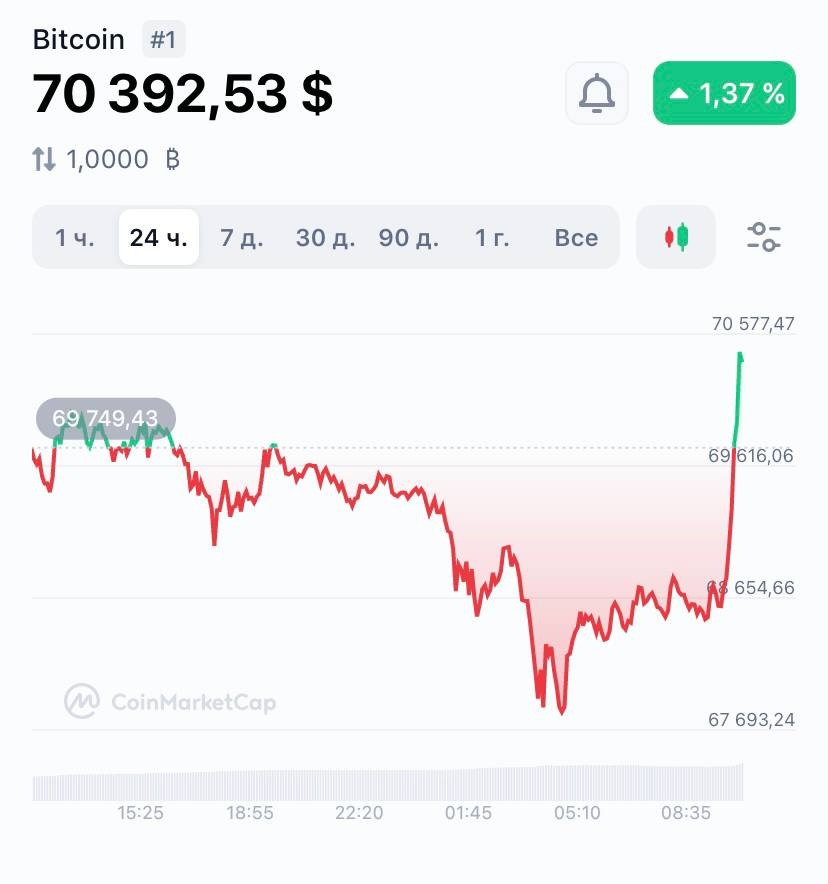Show the Все time range
This screenshot has height=884, width=828.
[x=576, y=238]
